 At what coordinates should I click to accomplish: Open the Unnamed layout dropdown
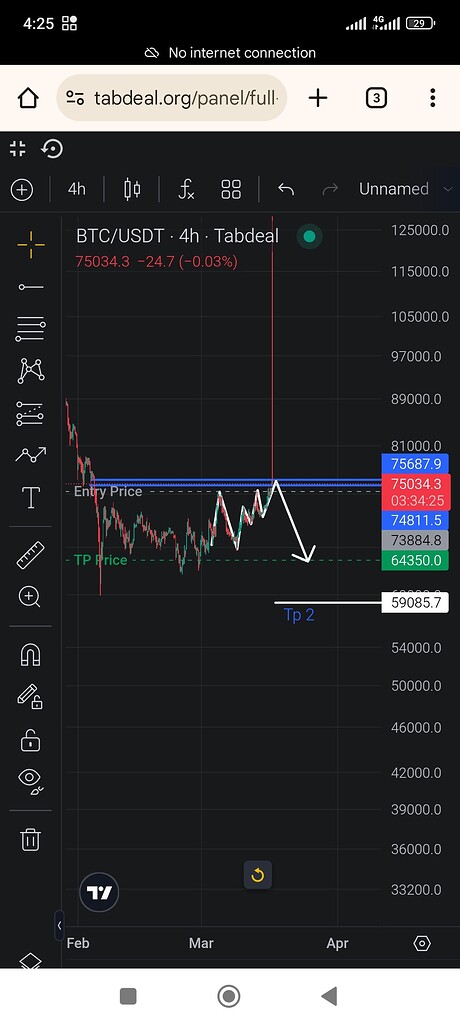tap(405, 189)
